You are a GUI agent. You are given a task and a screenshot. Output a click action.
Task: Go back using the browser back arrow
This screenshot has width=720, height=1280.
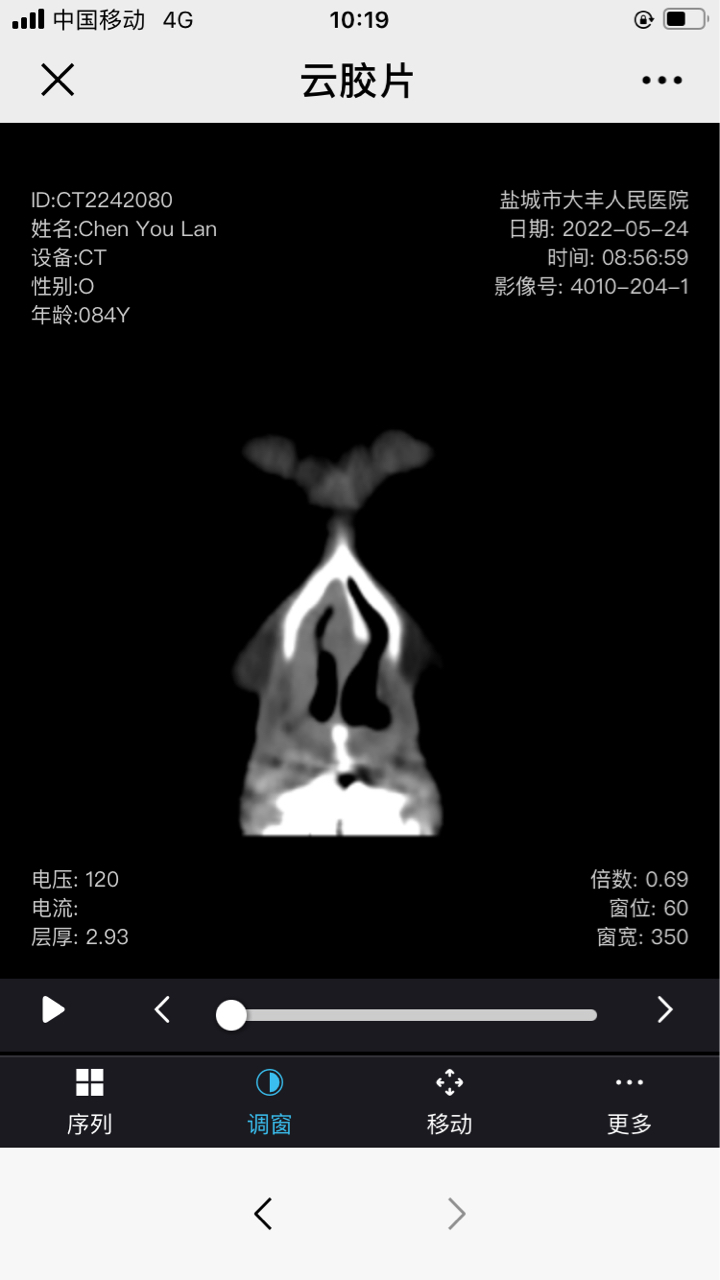[263, 1214]
